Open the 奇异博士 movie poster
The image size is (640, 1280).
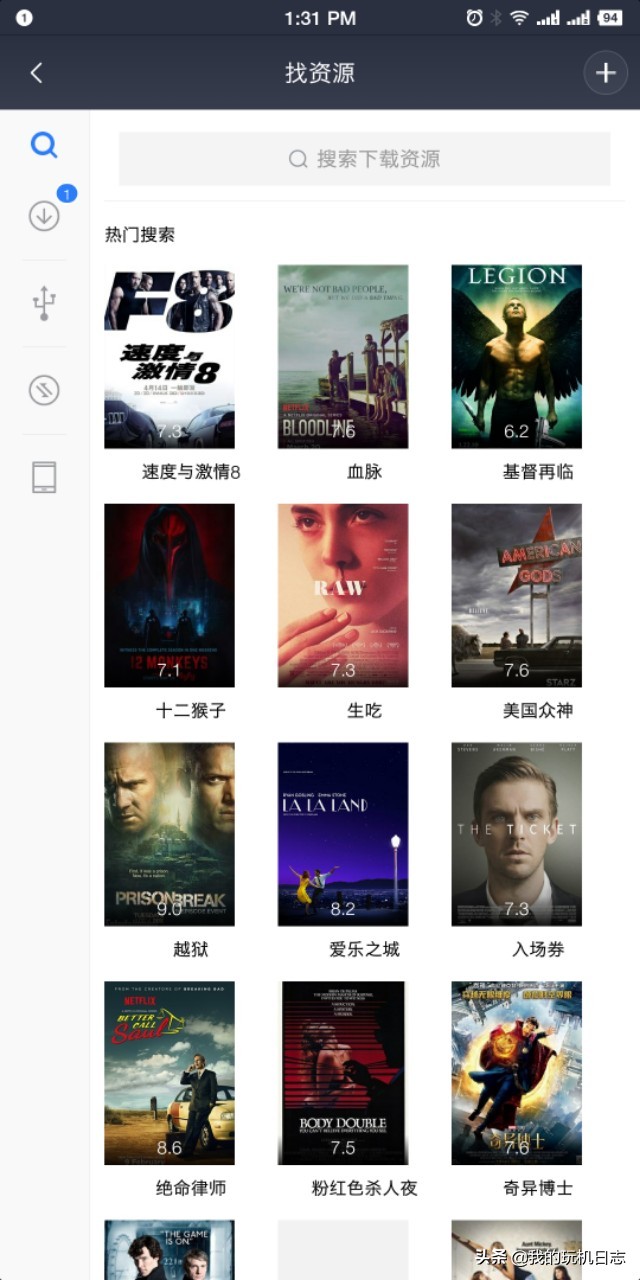click(516, 1073)
